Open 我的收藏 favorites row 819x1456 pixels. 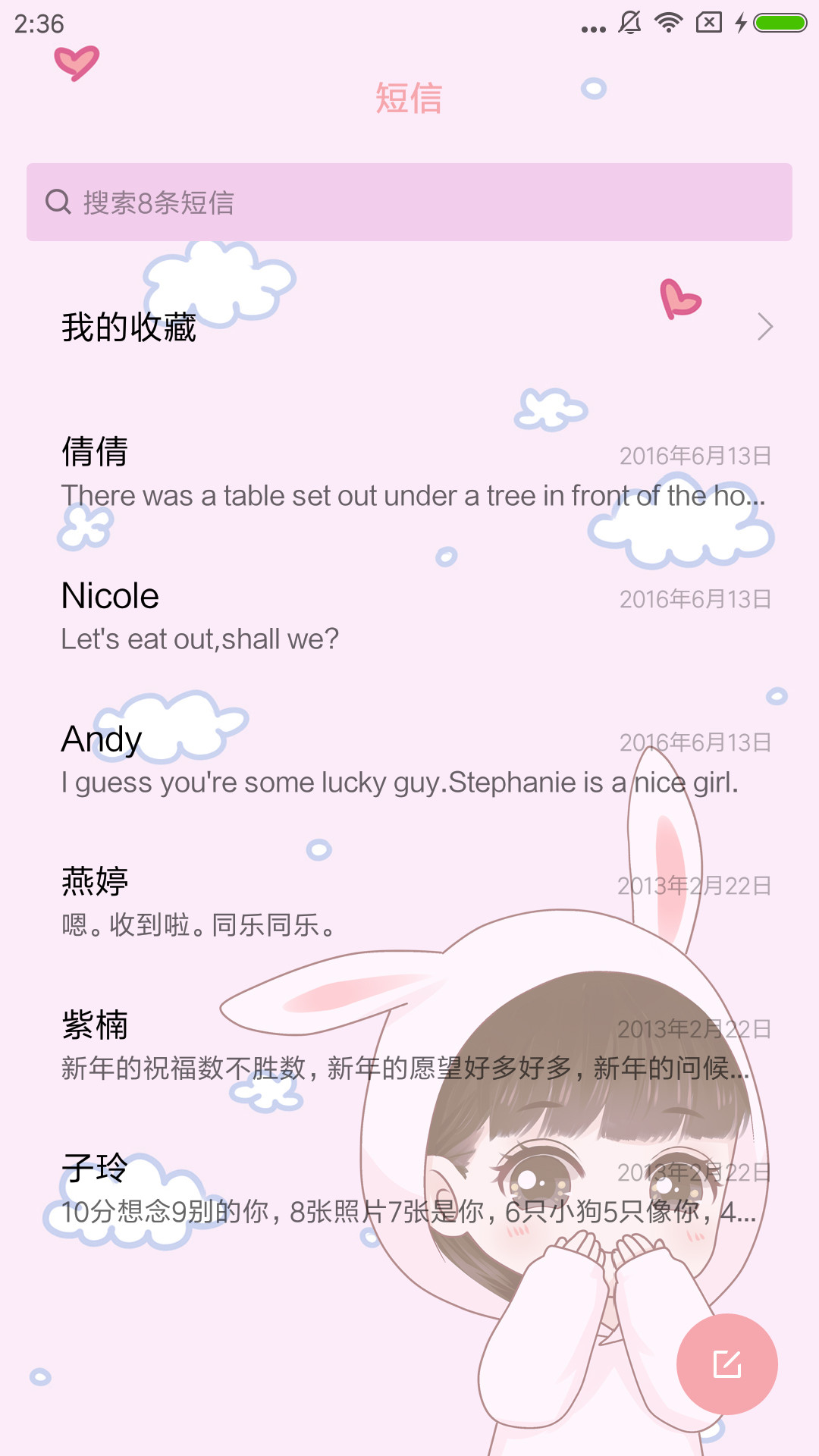point(409,327)
